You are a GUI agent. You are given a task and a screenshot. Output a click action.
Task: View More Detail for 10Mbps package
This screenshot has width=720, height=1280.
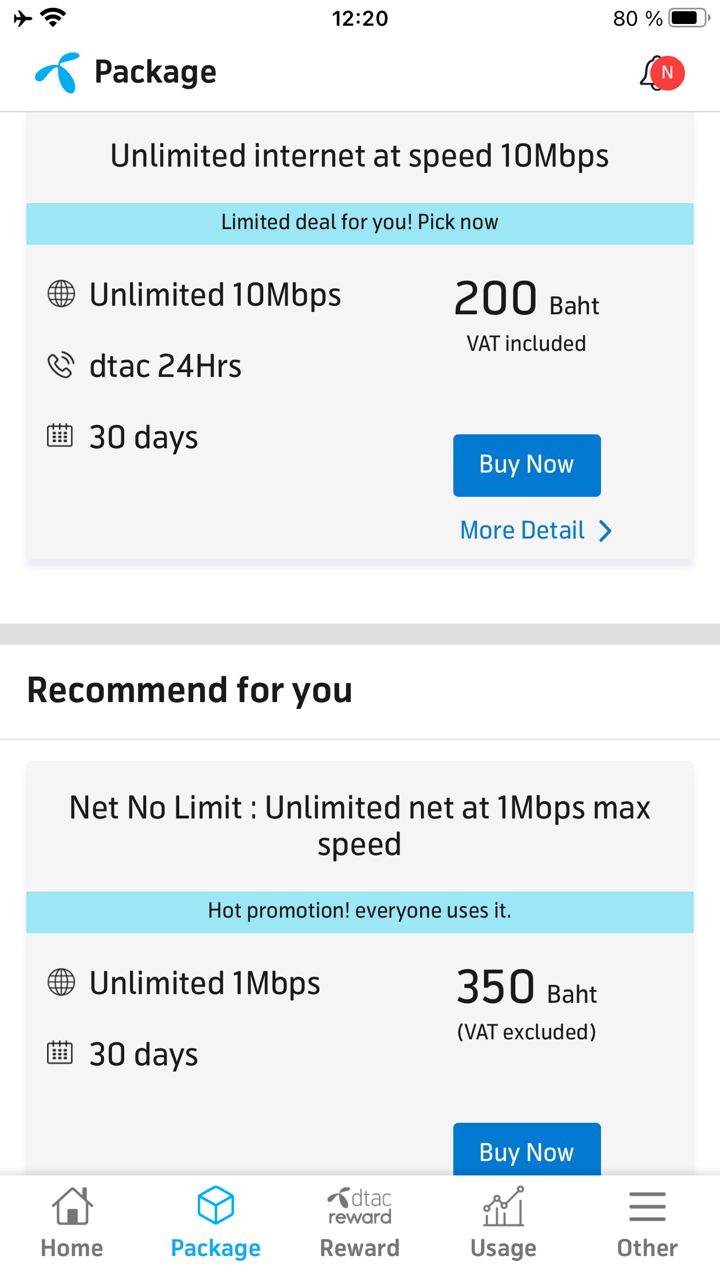[535, 531]
